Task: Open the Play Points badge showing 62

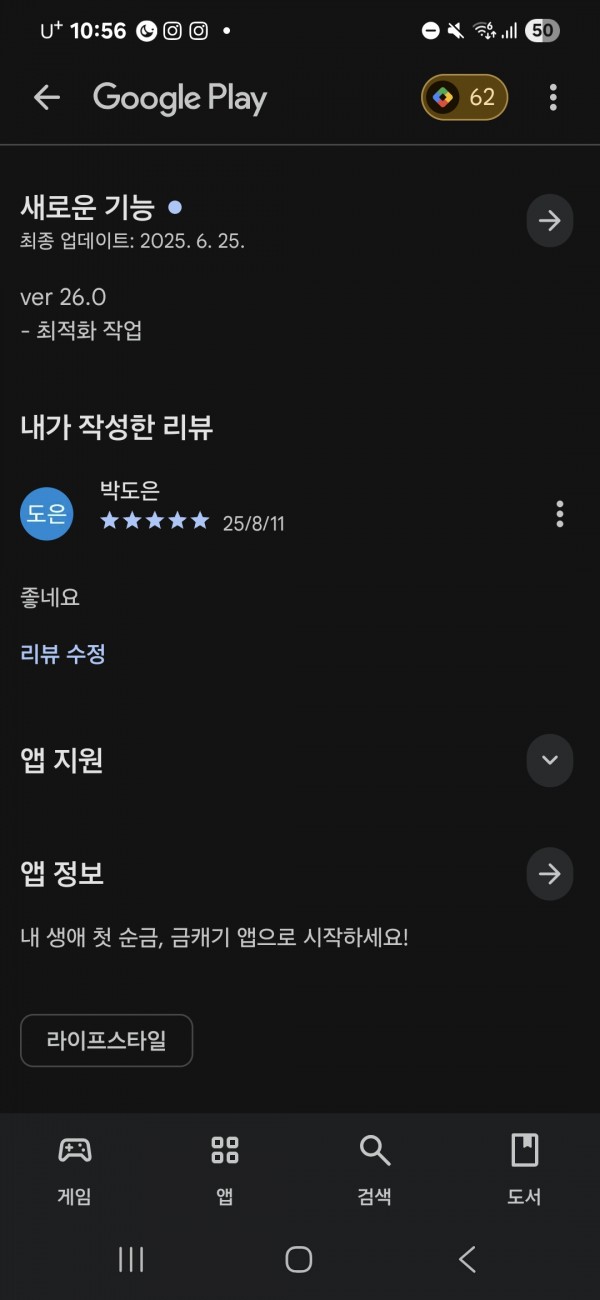Action: pos(464,97)
